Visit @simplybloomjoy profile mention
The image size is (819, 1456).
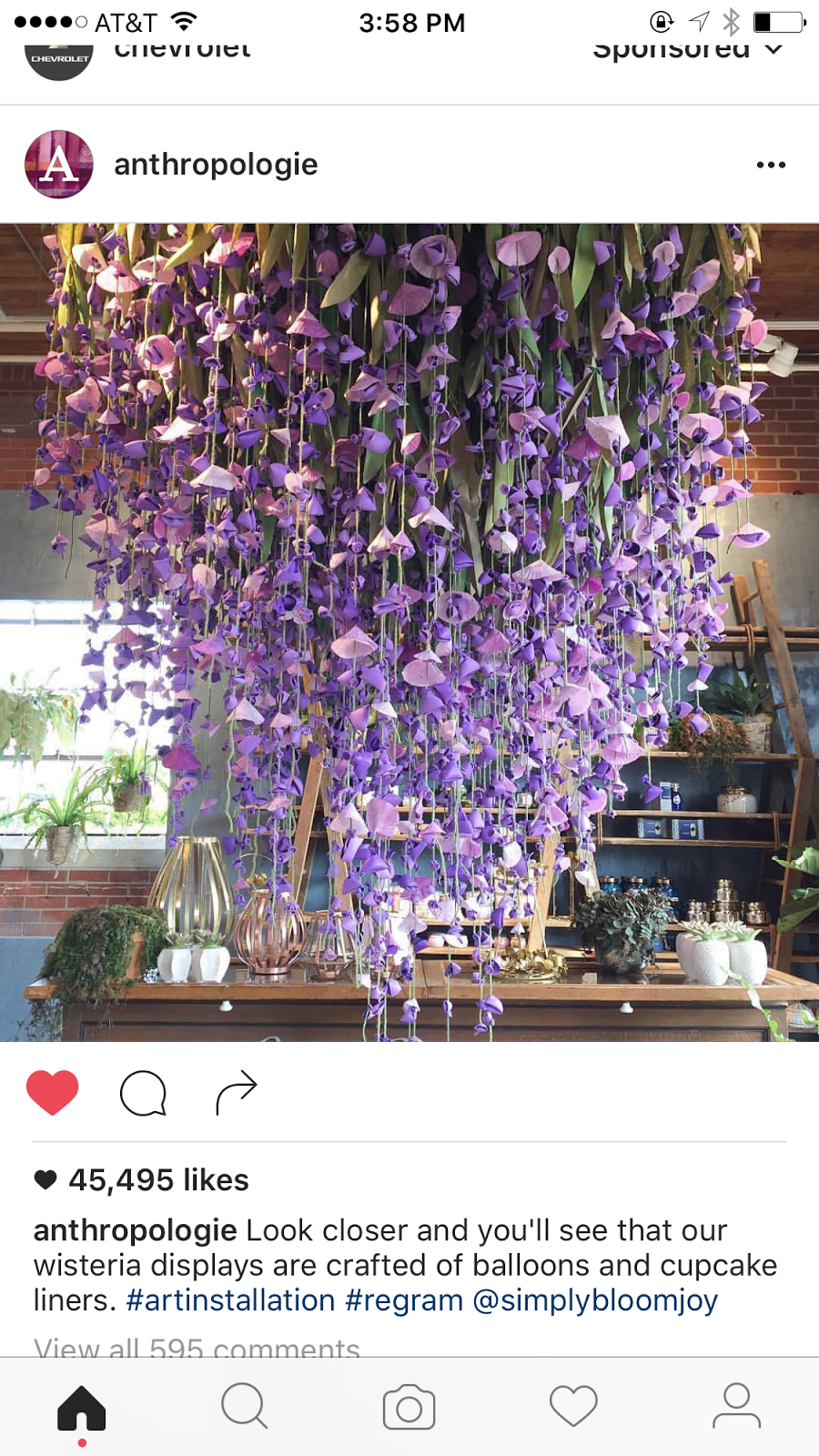[595, 1300]
